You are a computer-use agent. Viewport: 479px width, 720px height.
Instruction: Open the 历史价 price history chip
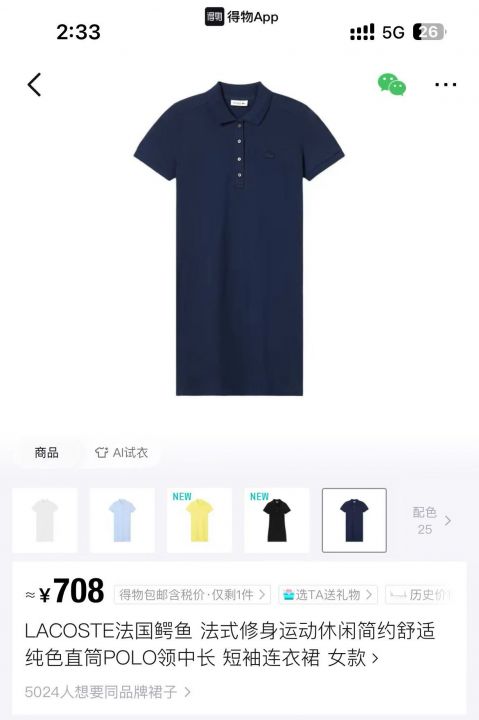419,595
